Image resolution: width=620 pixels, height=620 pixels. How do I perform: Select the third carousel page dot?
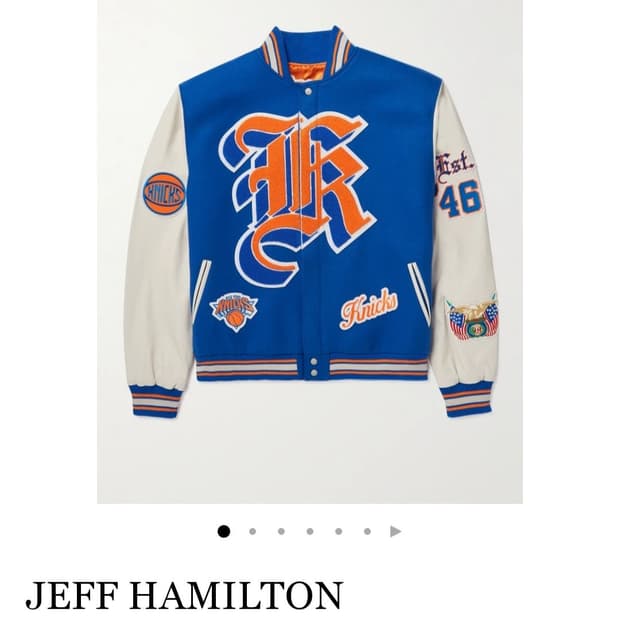click(281, 531)
